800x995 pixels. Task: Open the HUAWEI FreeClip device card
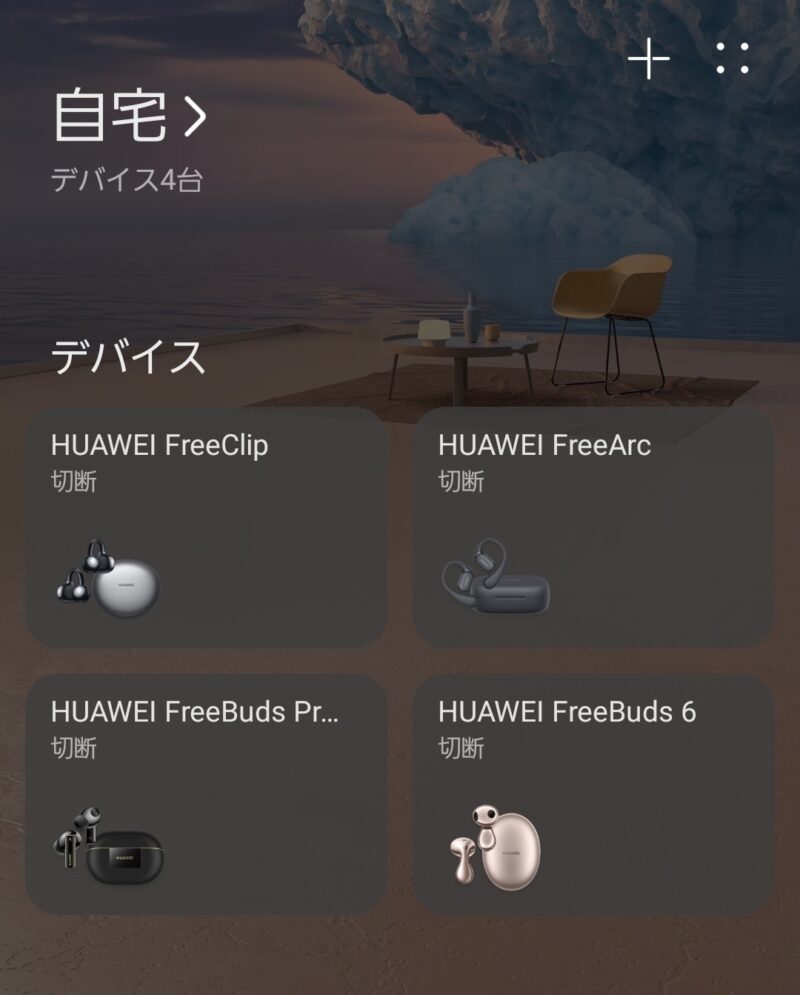click(x=206, y=527)
